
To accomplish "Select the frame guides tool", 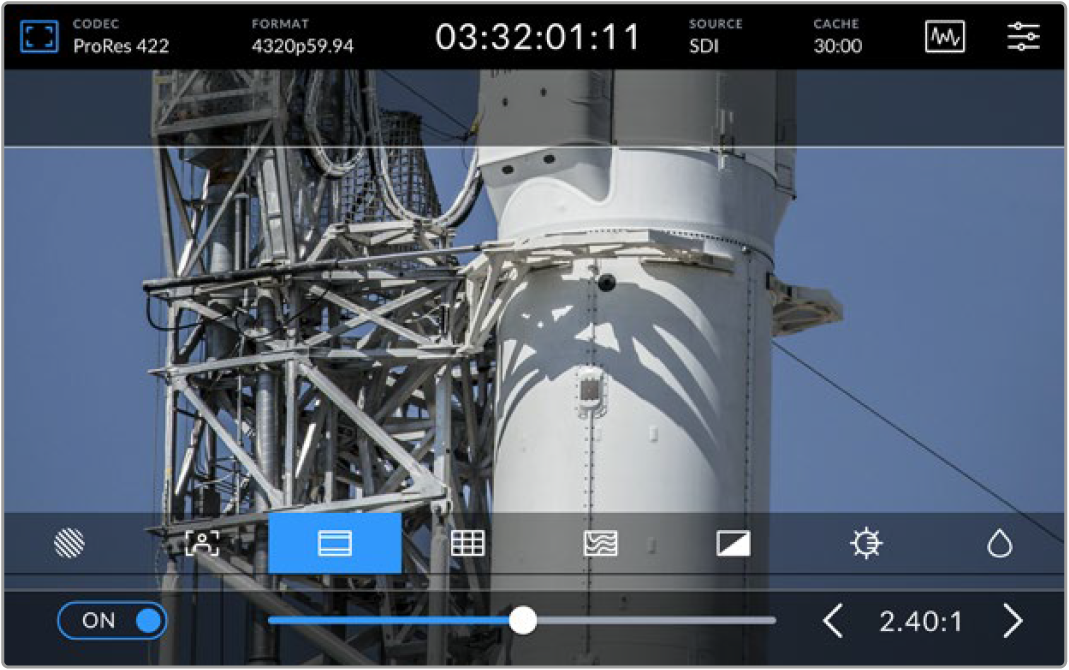I will (335, 543).
